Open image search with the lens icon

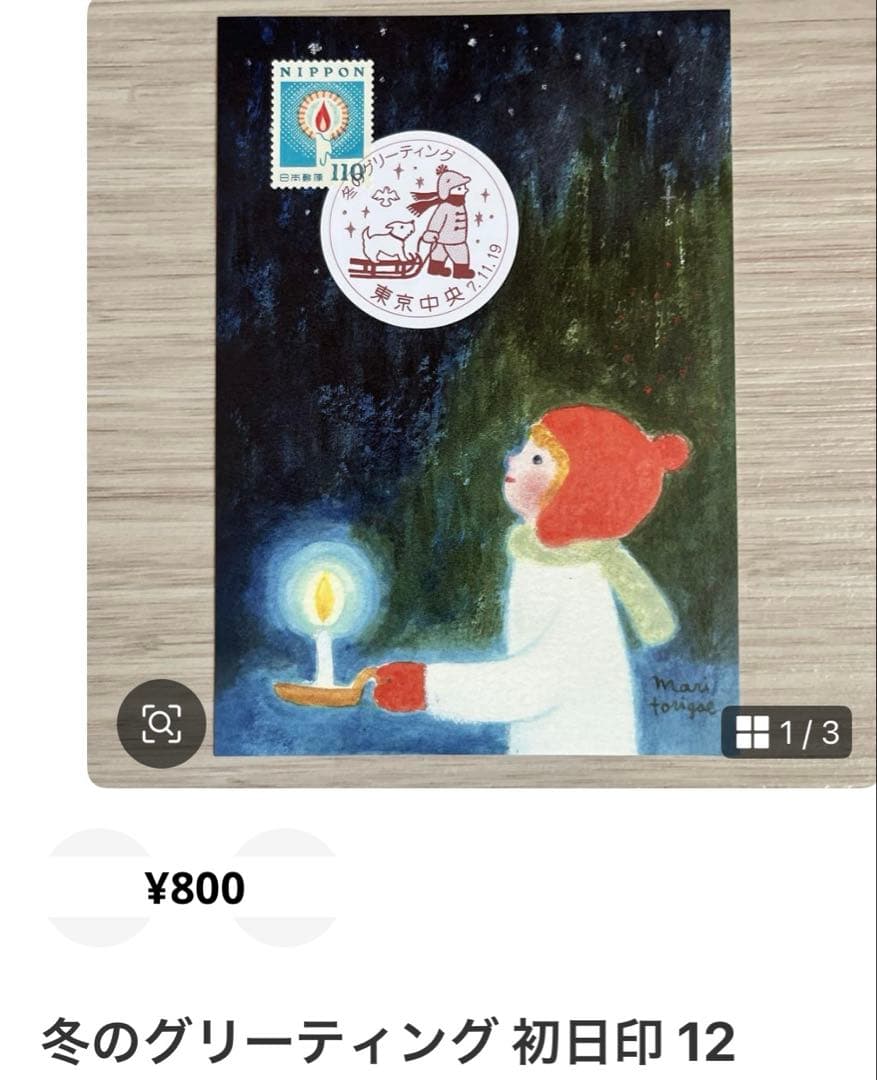(x=161, y=723)
